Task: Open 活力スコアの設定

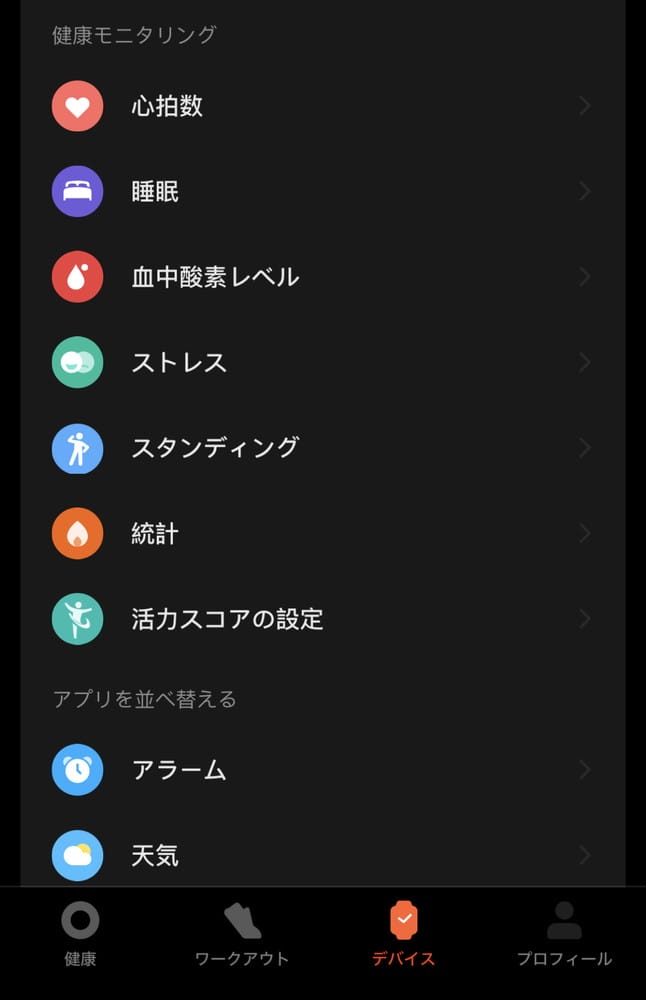Action: pyautogui.click(x=322, y=619)
